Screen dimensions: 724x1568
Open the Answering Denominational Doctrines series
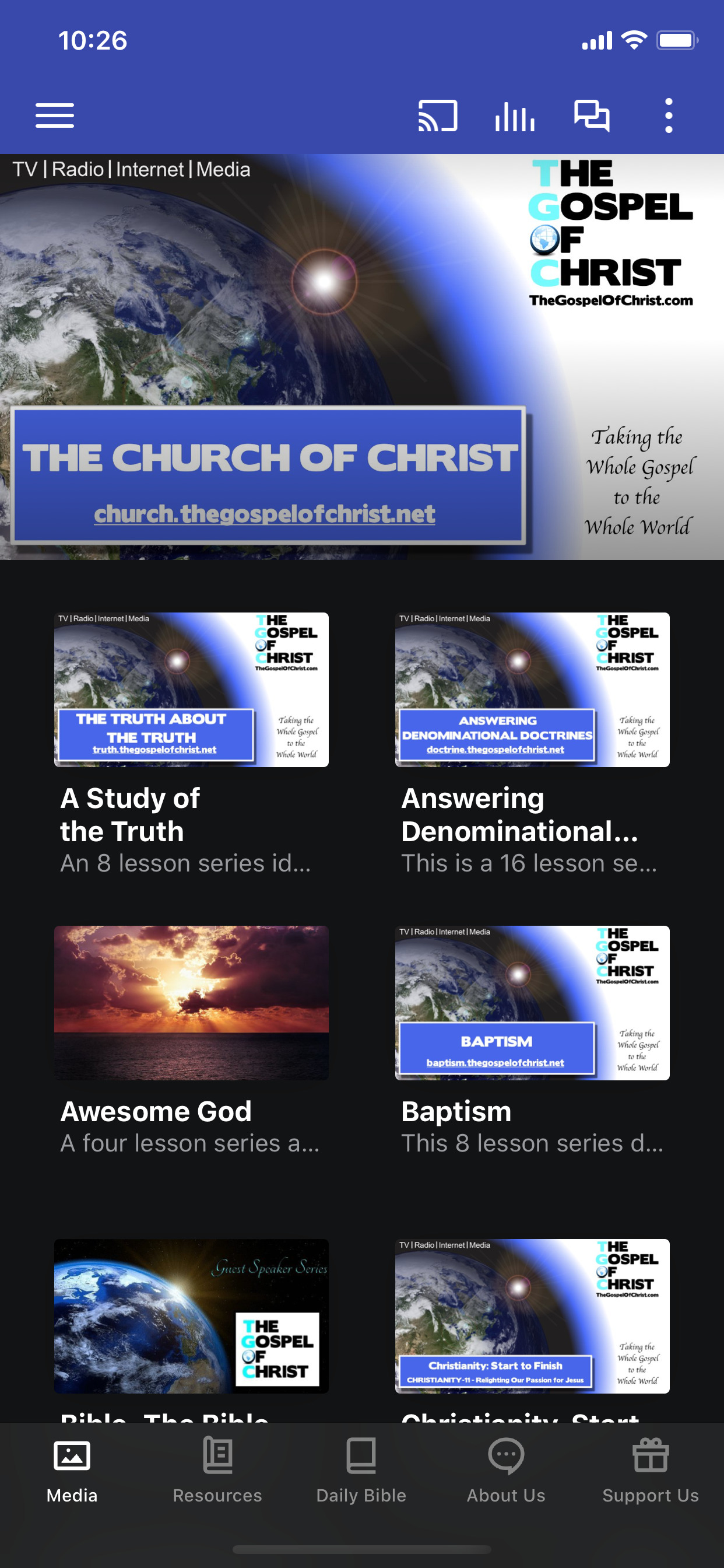pyautogui.click(x=532, y=688)
